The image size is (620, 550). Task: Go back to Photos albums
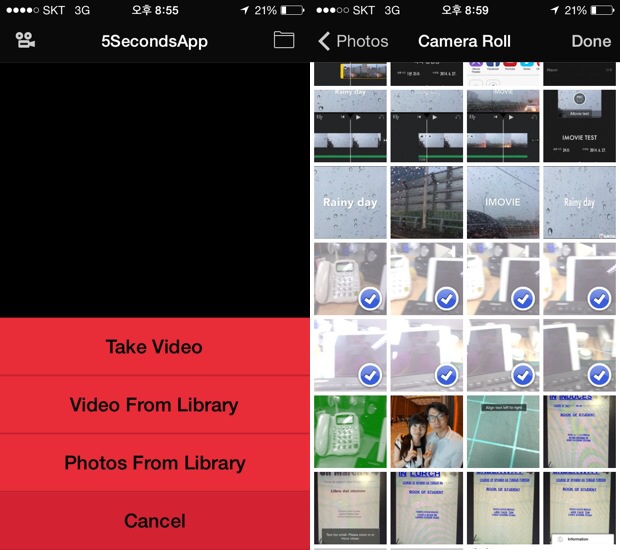point(353,41)
